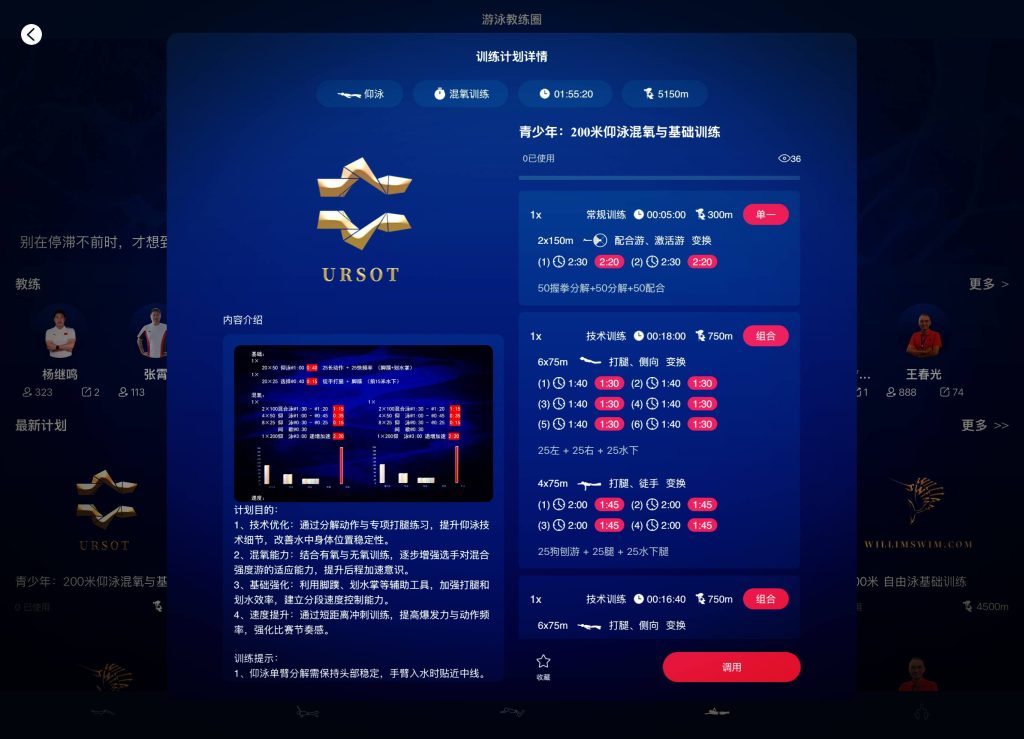This screenshot has width=1024, height=739.
Task: Tap 组合 on the 00:18:00 技术训练 block
Action: pyautogui.click(x=765, y=336)
